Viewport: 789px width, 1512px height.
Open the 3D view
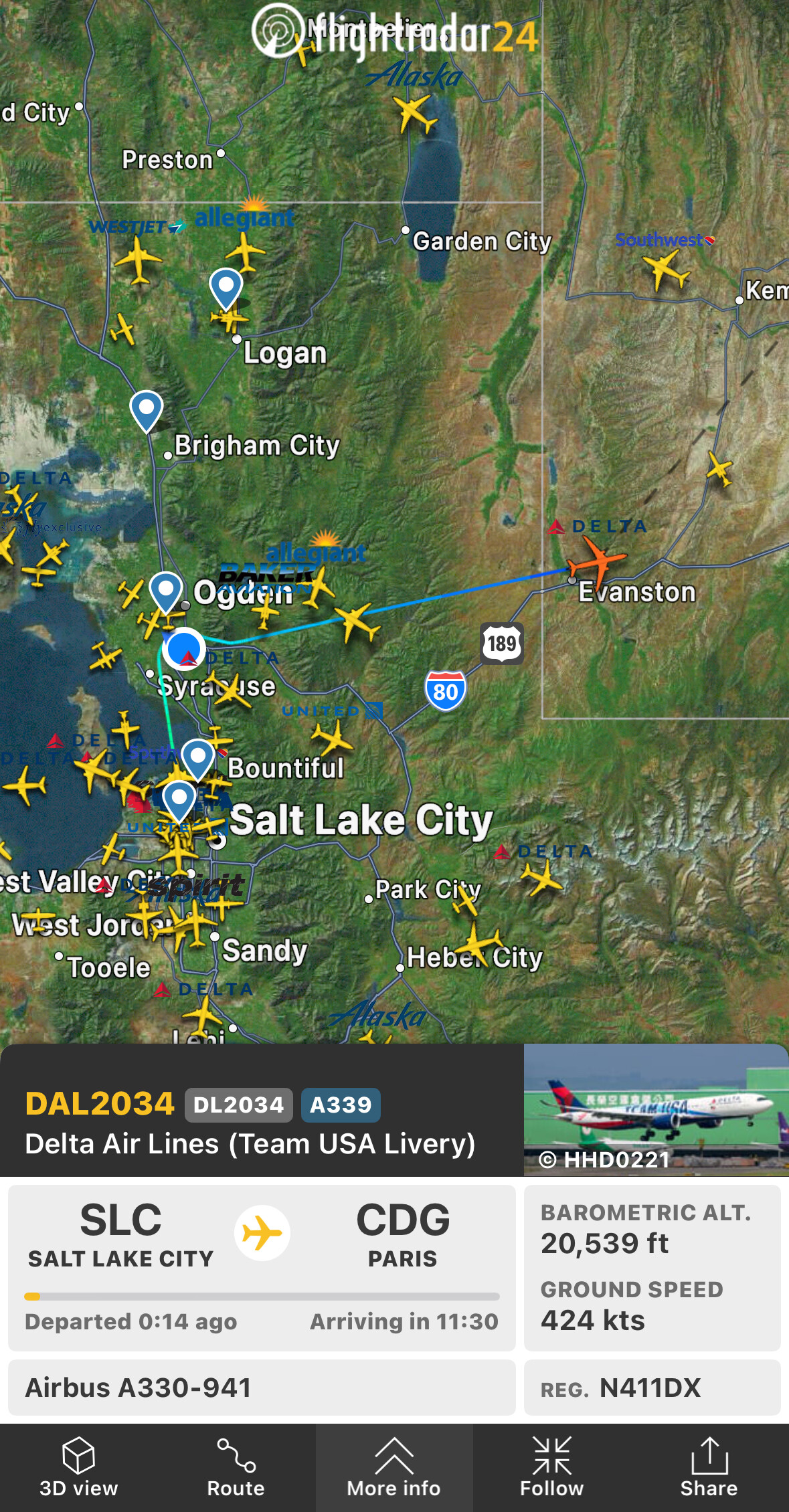pyautogui.click(x=78, y=1468)
